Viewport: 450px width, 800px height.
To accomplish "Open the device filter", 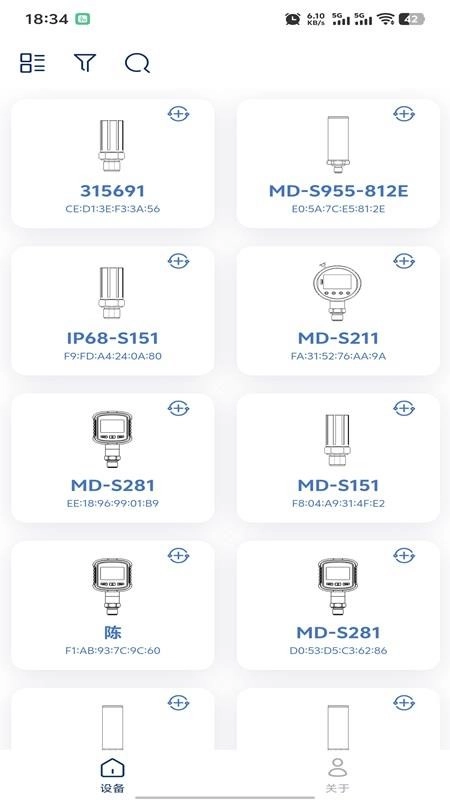I will [85, 63].
